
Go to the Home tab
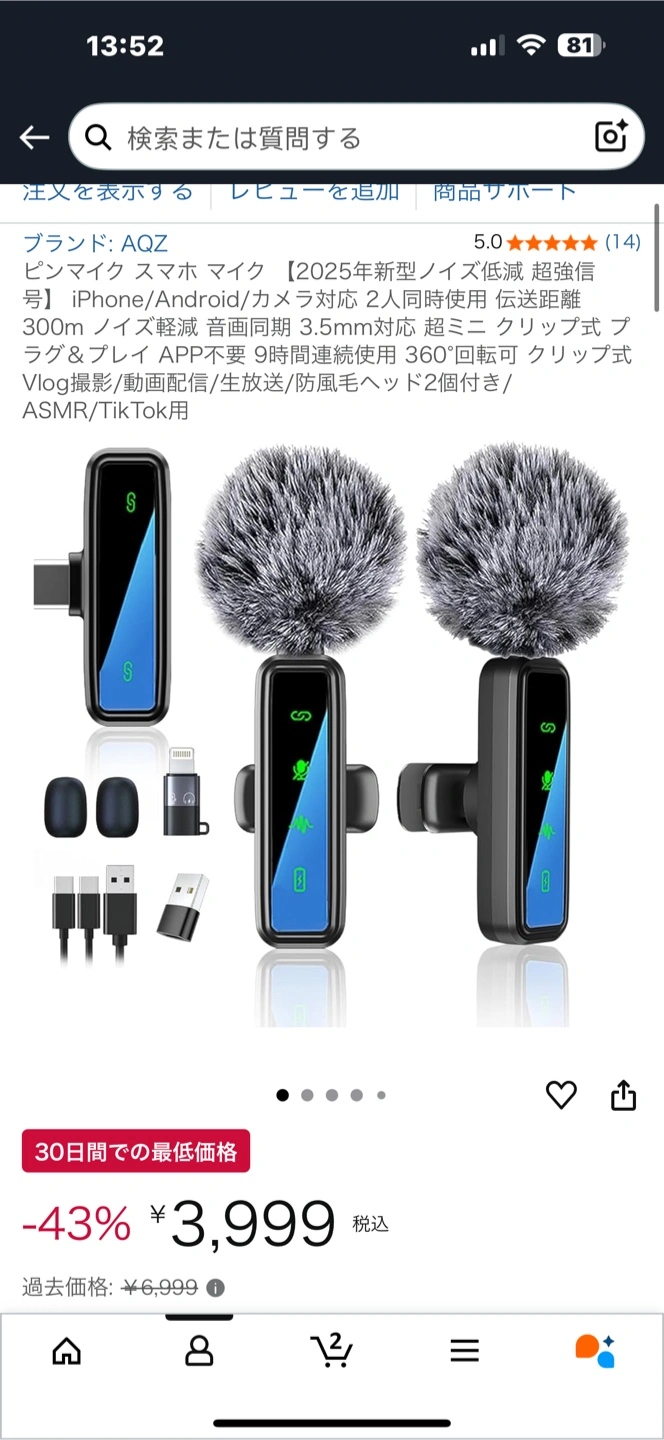pyautogui.click(x=66, y=1351)
